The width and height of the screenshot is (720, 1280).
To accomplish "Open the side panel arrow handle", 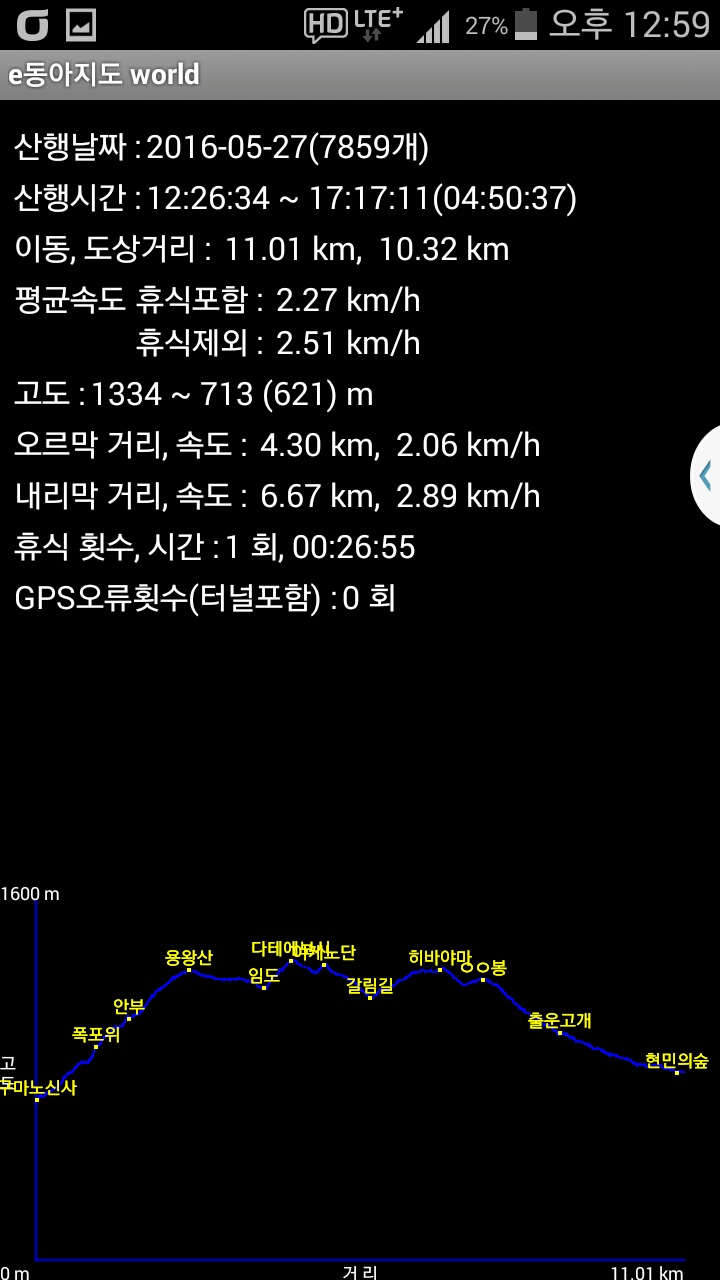I will click(706, 475).
